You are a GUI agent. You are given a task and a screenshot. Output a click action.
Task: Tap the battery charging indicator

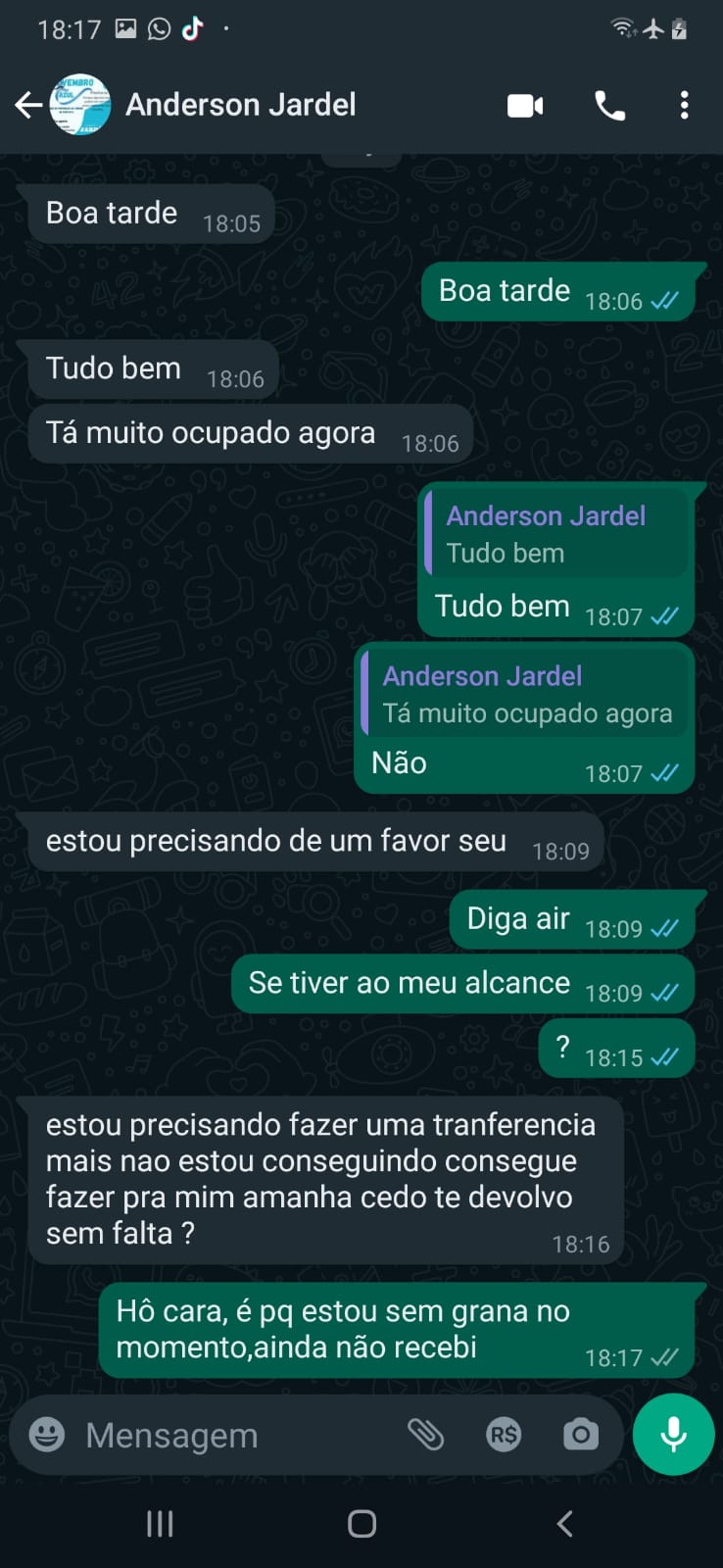click(x=681, y=29)
